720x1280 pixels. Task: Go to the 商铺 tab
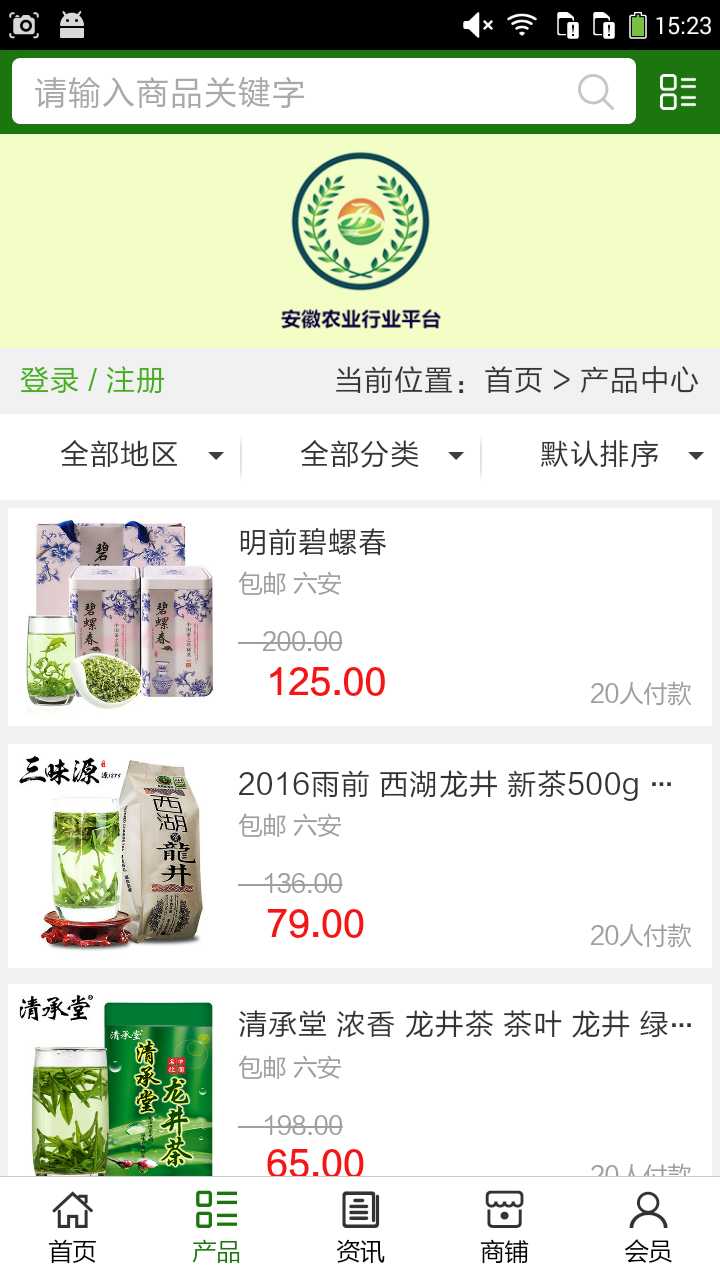504,1228
